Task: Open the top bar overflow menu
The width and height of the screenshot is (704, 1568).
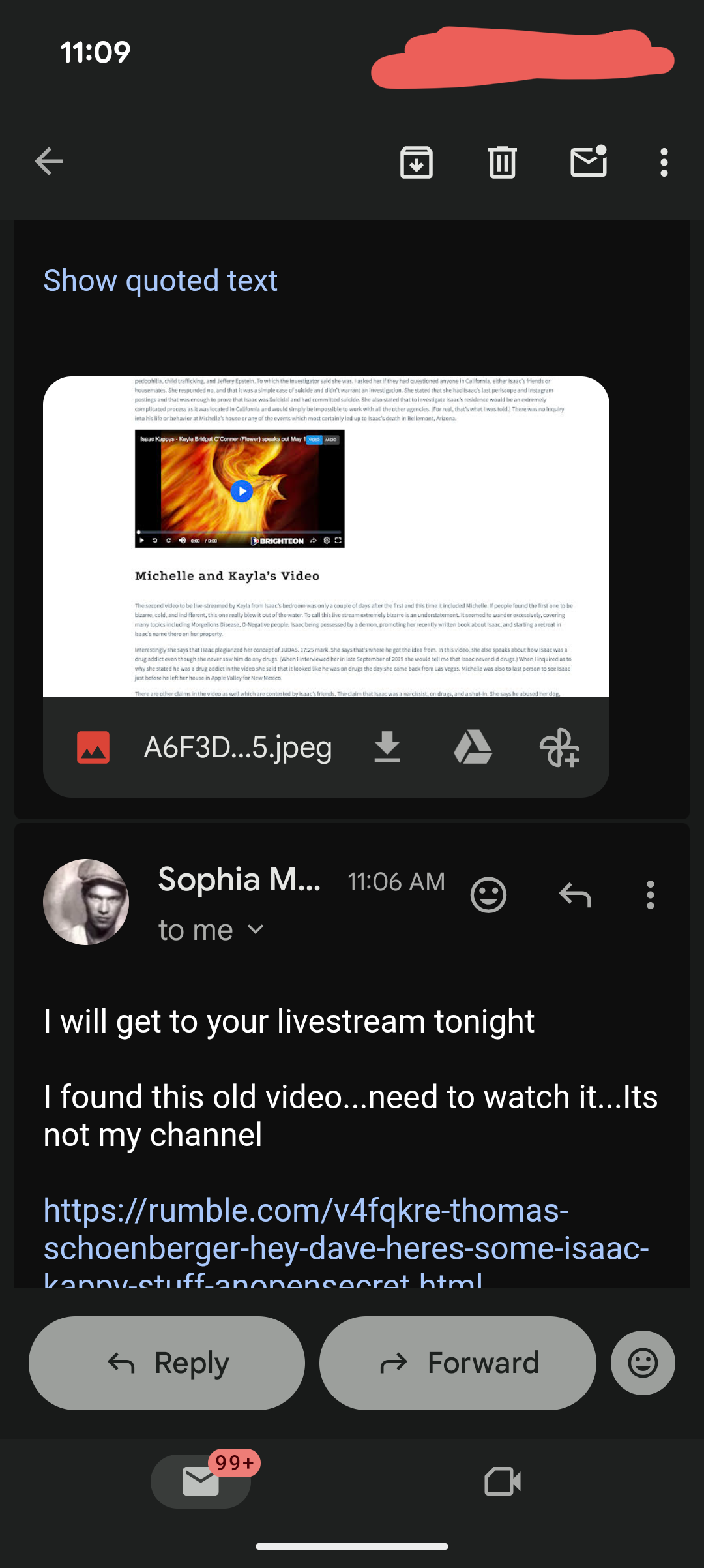Action: pos(664,162)
